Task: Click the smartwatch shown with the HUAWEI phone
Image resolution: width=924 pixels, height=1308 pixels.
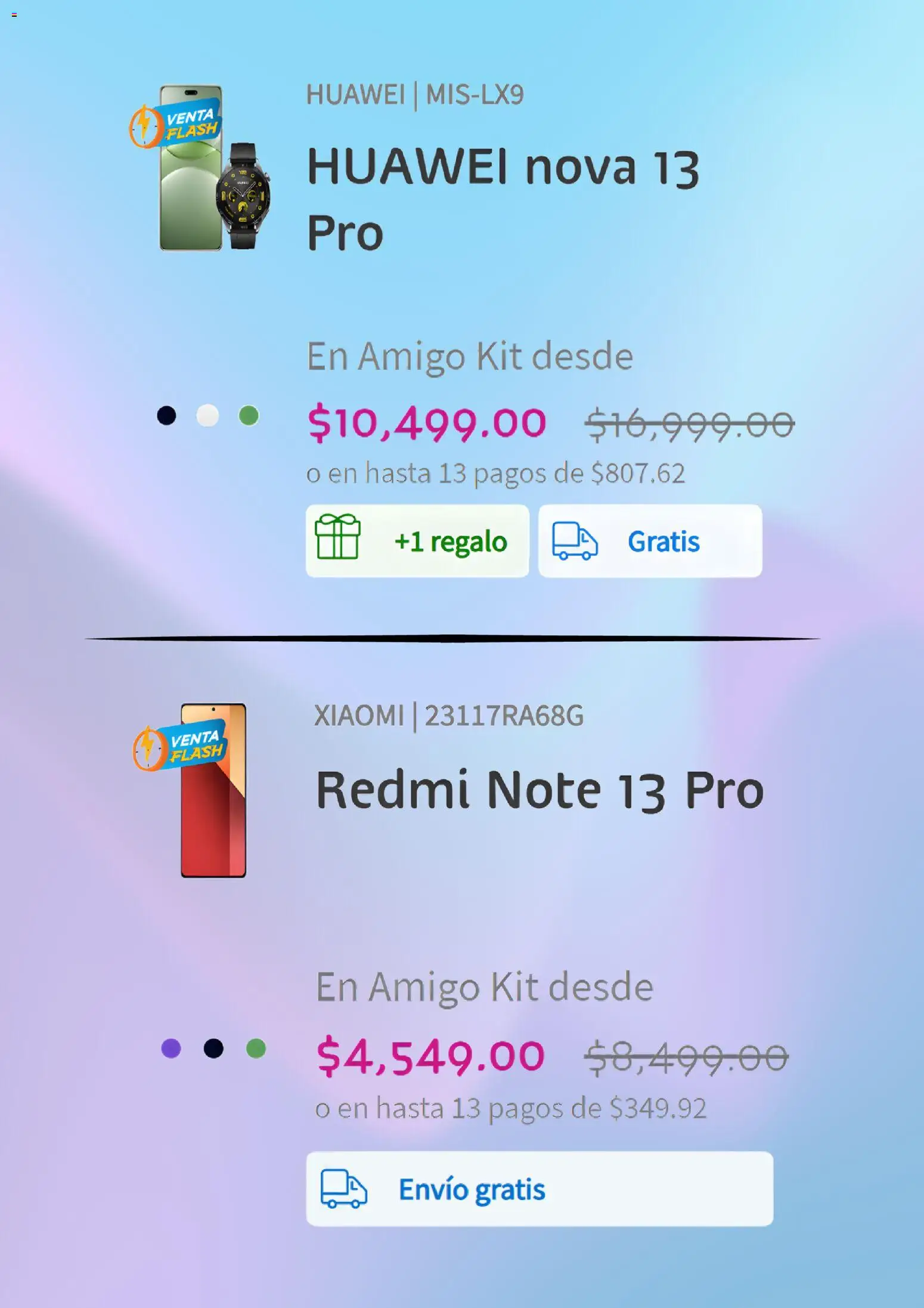Action: pyautogui.click(x=244, y=197)
